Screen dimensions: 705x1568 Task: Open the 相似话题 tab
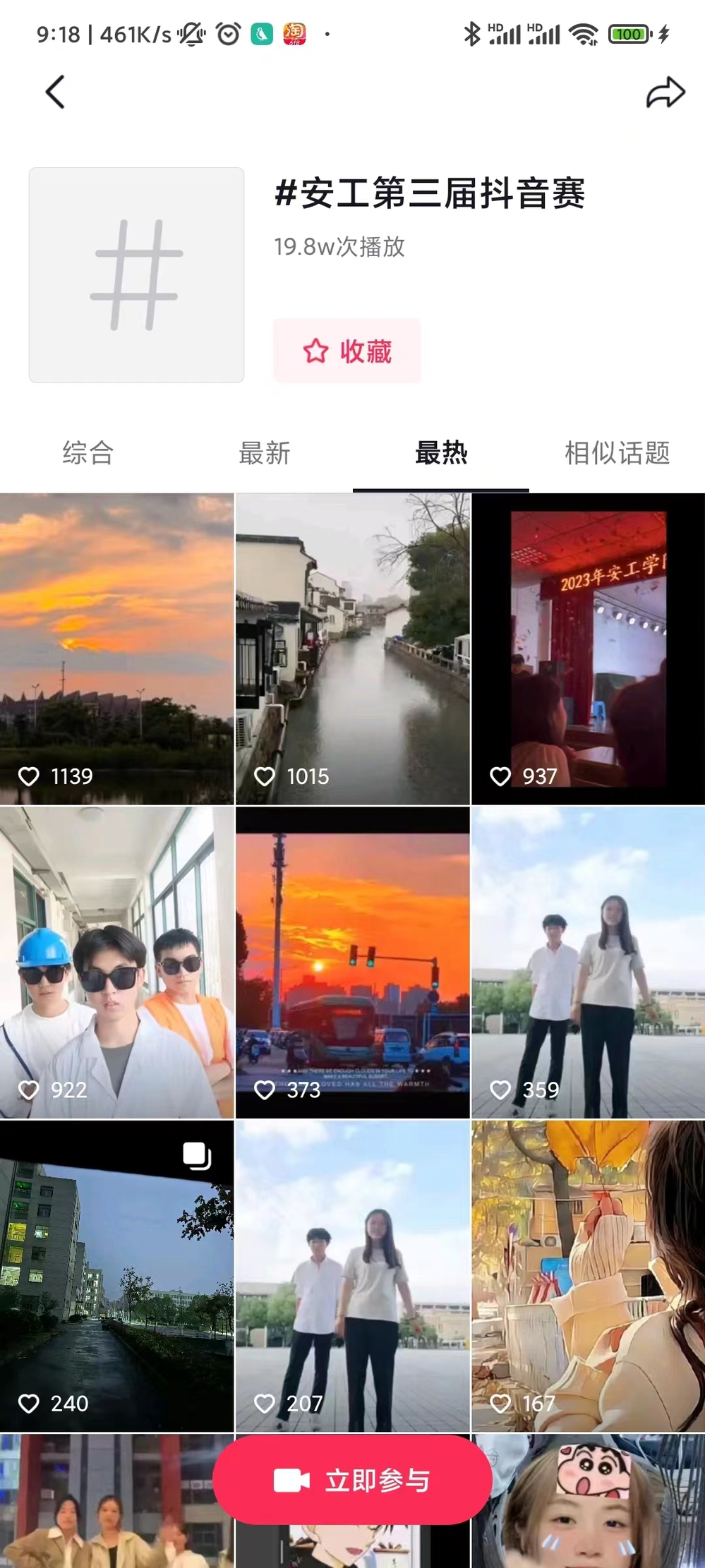click(617, 453)
